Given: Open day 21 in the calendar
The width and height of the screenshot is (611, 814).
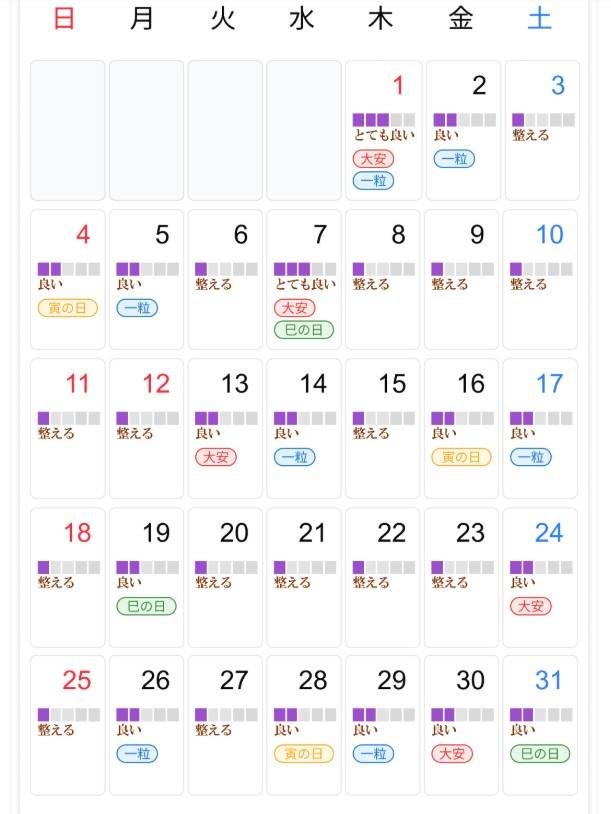Looking at the screenshot, I should pyautogui.click(x=304, y=577).
